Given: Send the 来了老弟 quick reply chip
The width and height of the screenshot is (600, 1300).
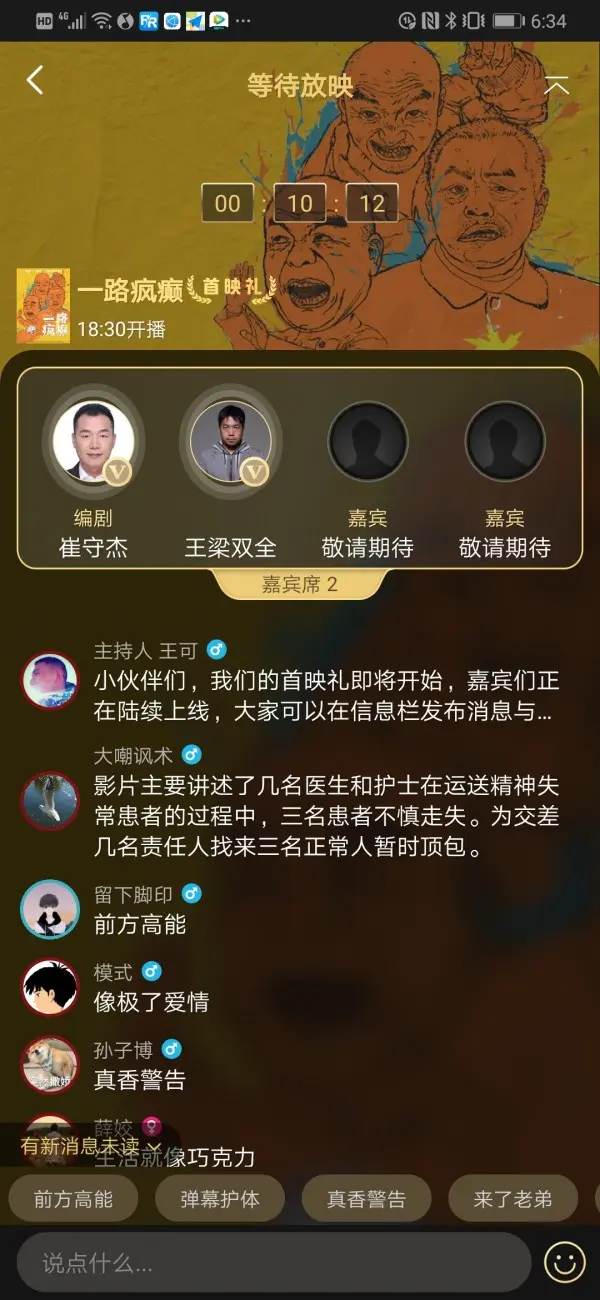Looking at the screenshot, I should pos(513,1199).
